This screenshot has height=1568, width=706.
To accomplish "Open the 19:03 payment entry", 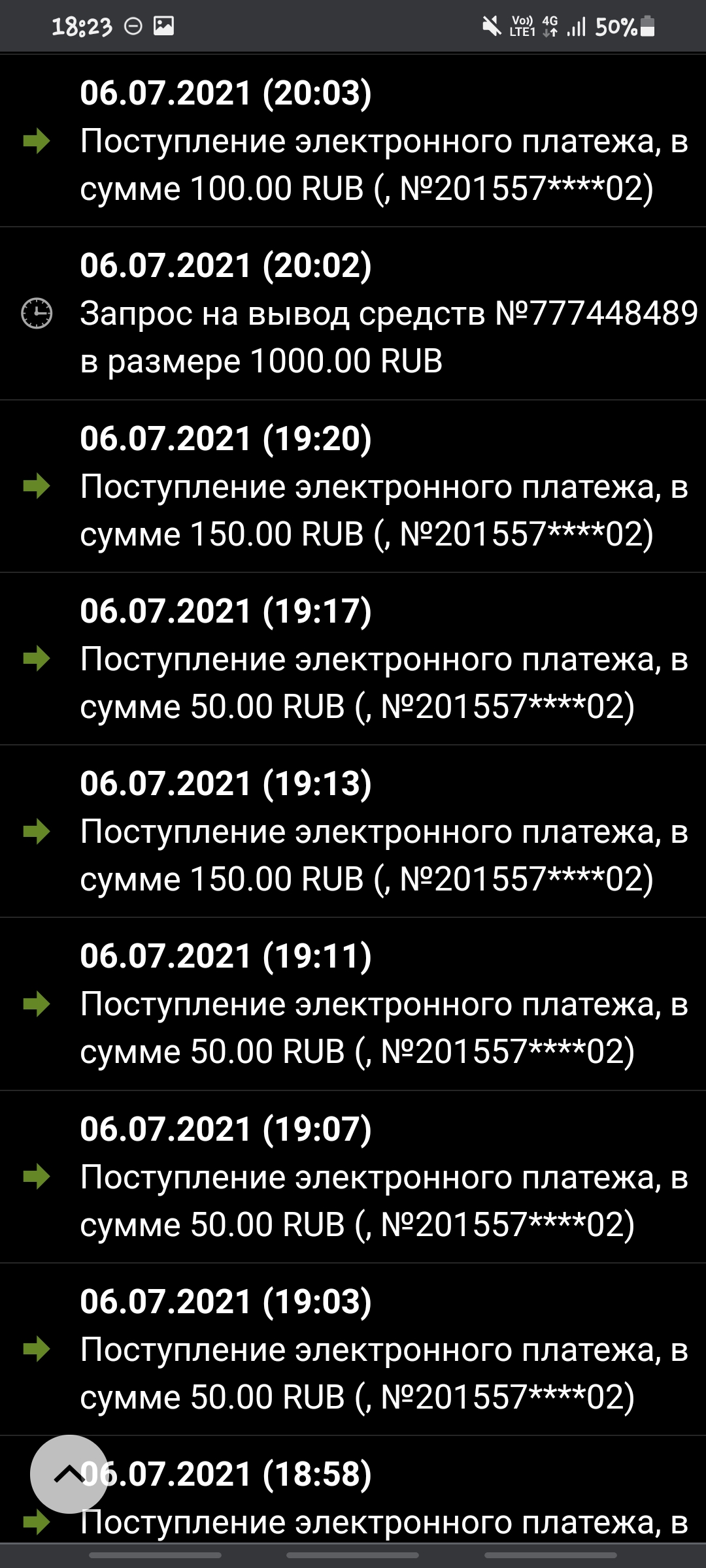I will pos(366,1349).
